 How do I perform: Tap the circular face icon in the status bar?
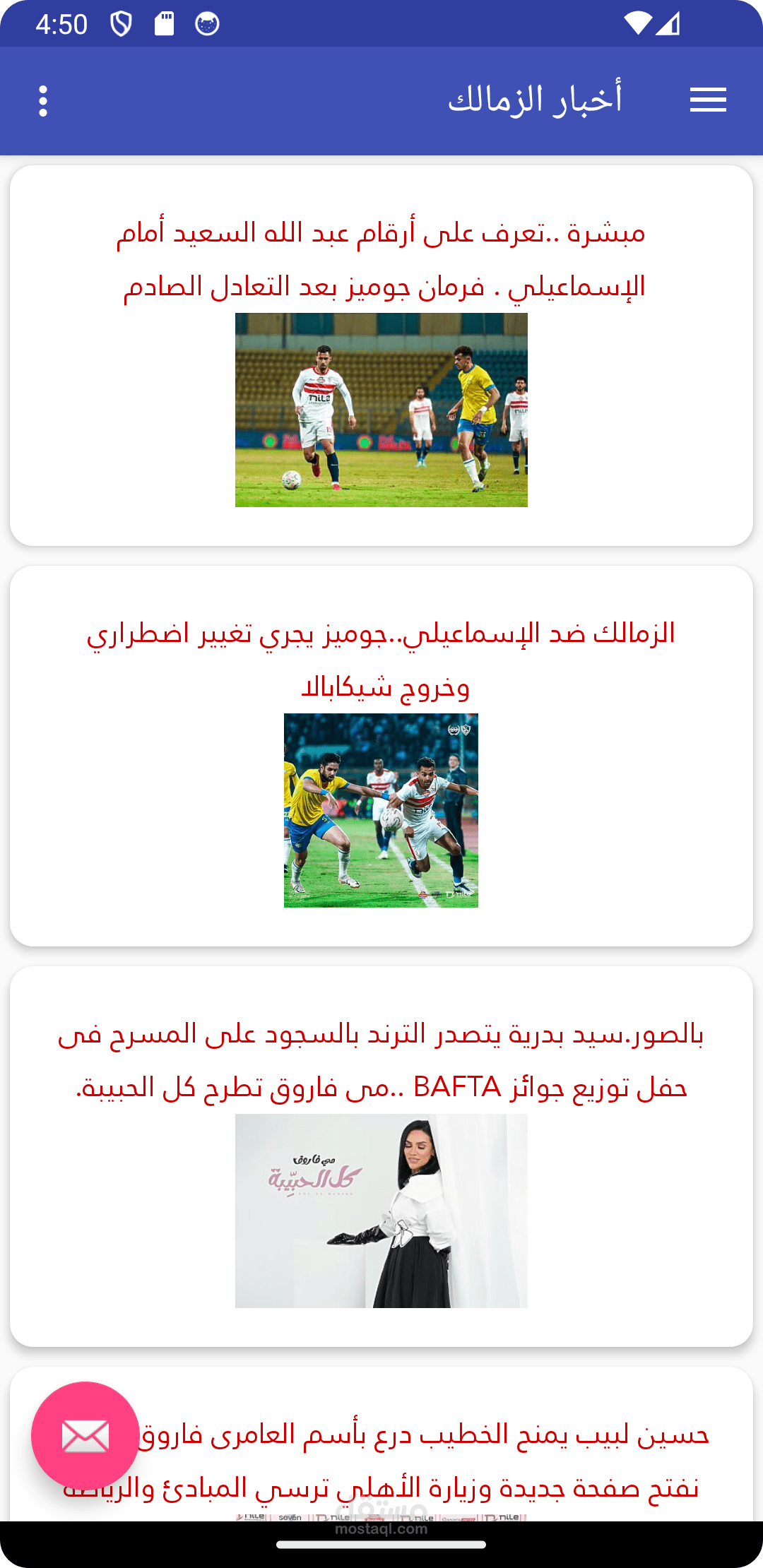point(207,23)
